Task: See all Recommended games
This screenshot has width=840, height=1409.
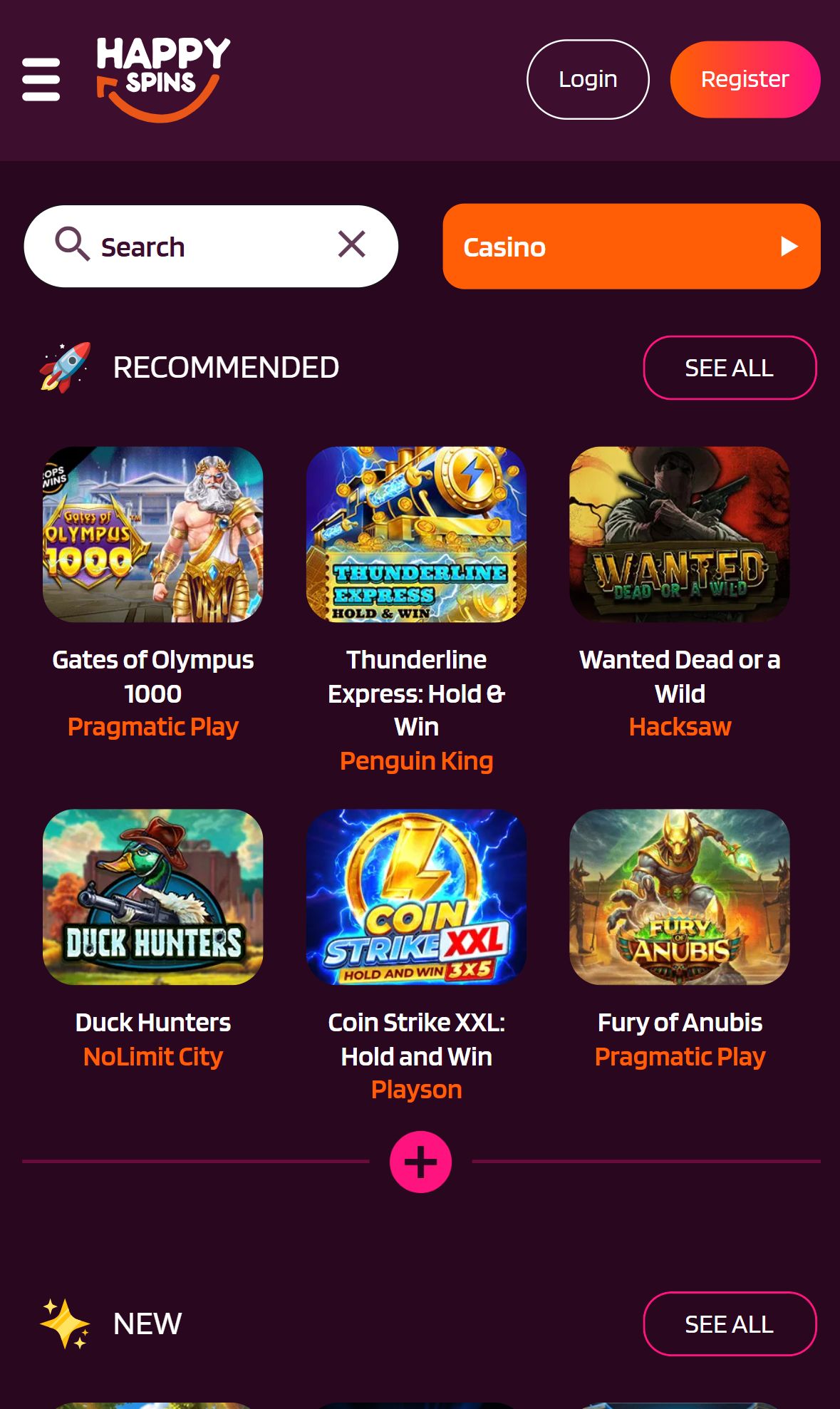Action: click(x=730, y=368)
